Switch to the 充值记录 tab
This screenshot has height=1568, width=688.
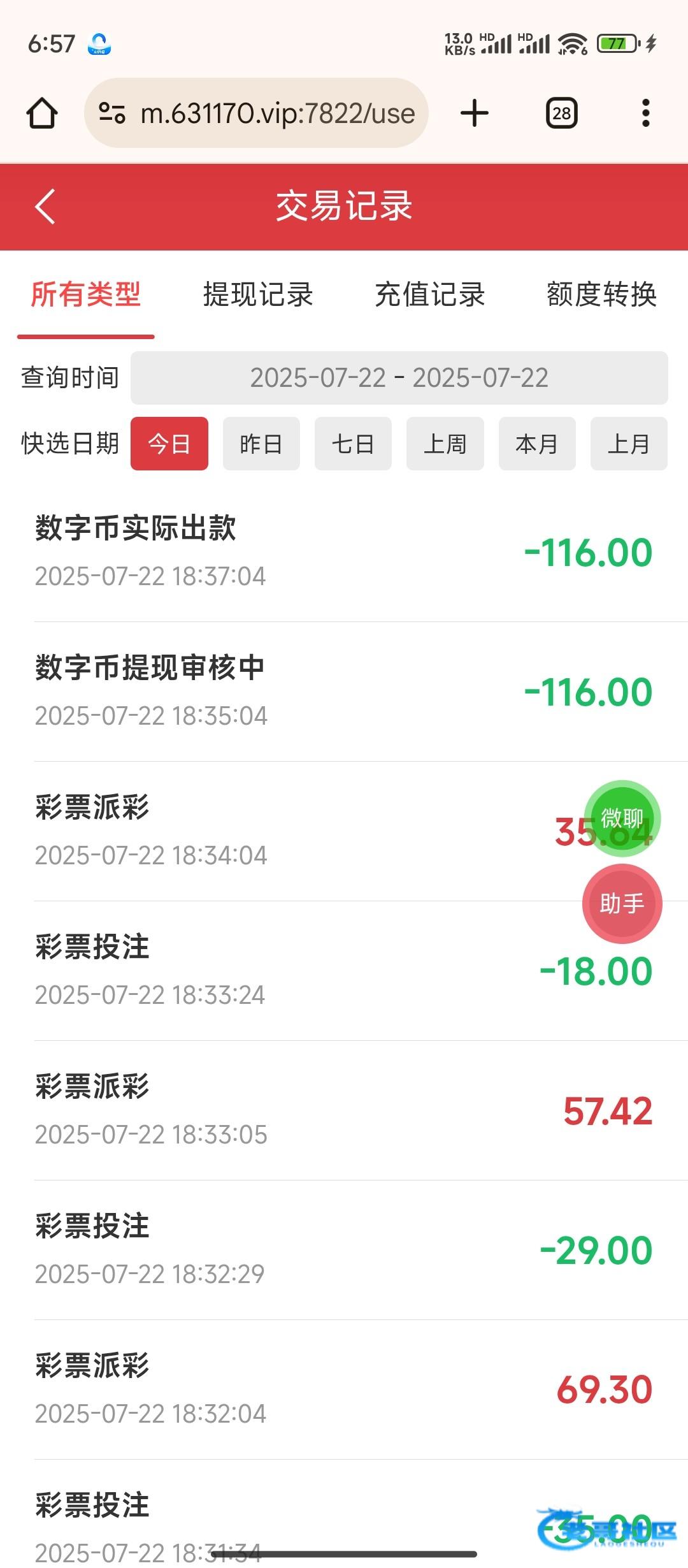coord(430,294)
